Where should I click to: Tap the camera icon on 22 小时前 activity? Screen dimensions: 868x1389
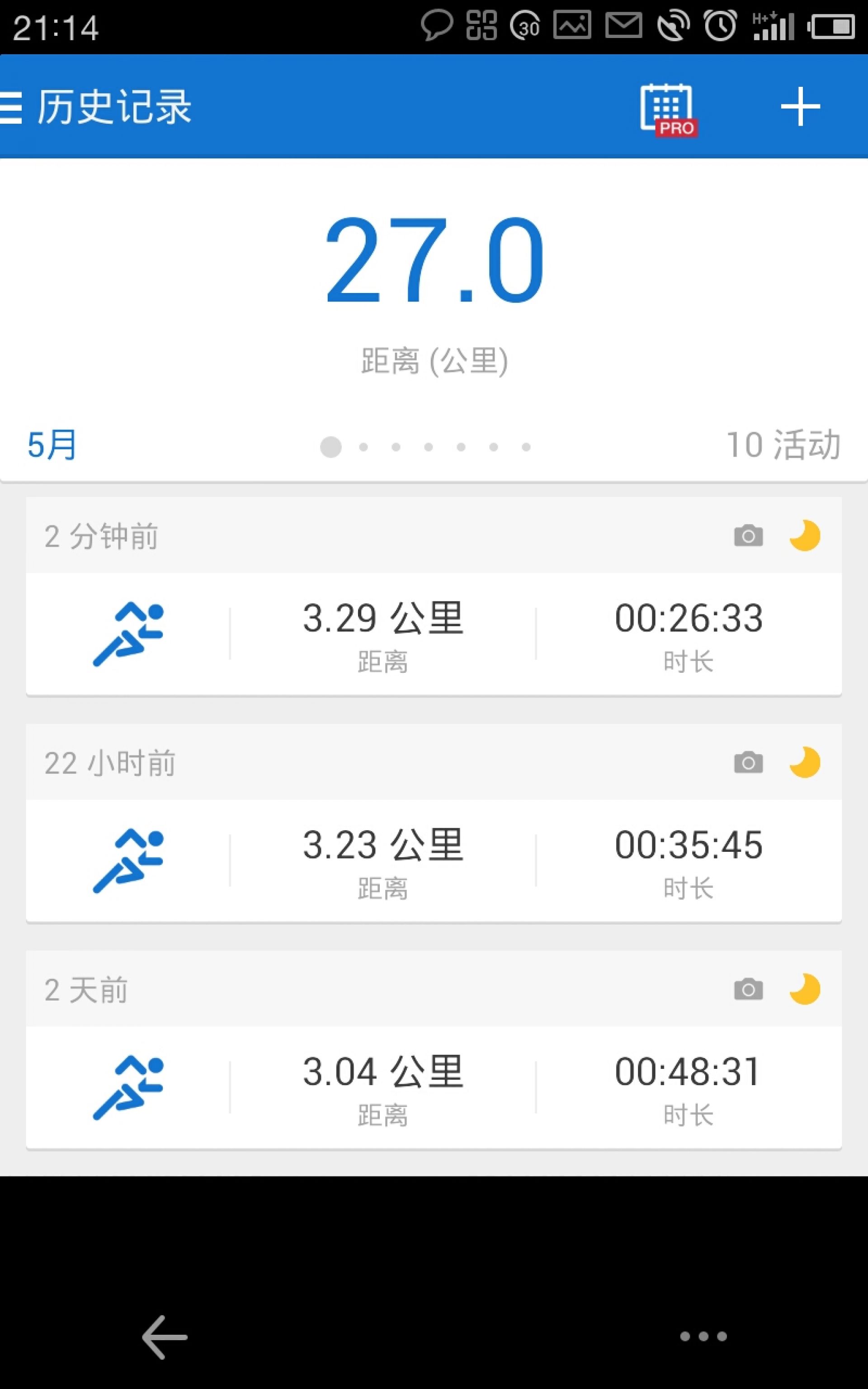click(x=749, y=762)
